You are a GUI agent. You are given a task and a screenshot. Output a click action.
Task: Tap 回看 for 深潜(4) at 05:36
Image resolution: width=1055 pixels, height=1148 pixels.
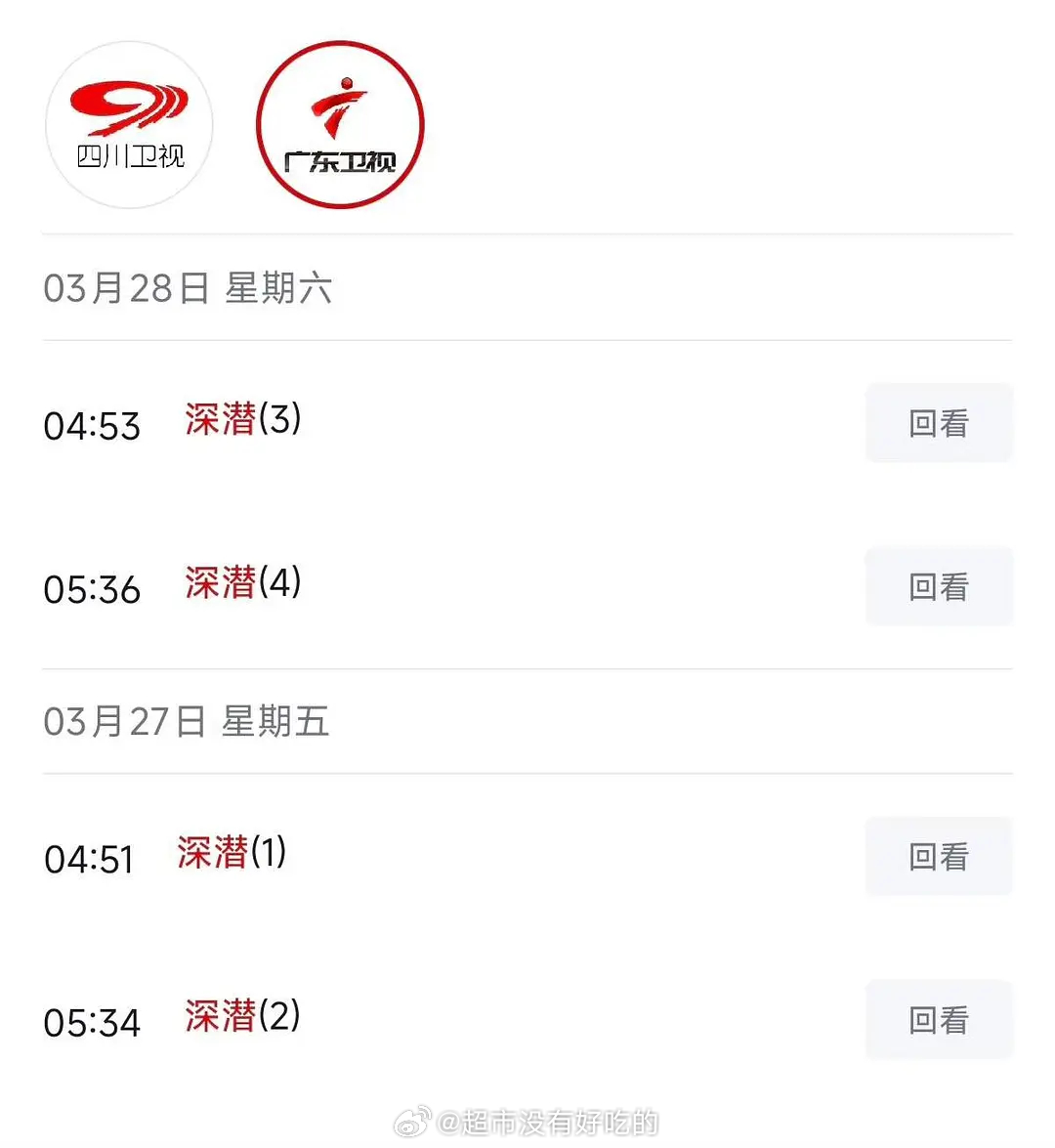pyautogui.click(x=940, y=586)
